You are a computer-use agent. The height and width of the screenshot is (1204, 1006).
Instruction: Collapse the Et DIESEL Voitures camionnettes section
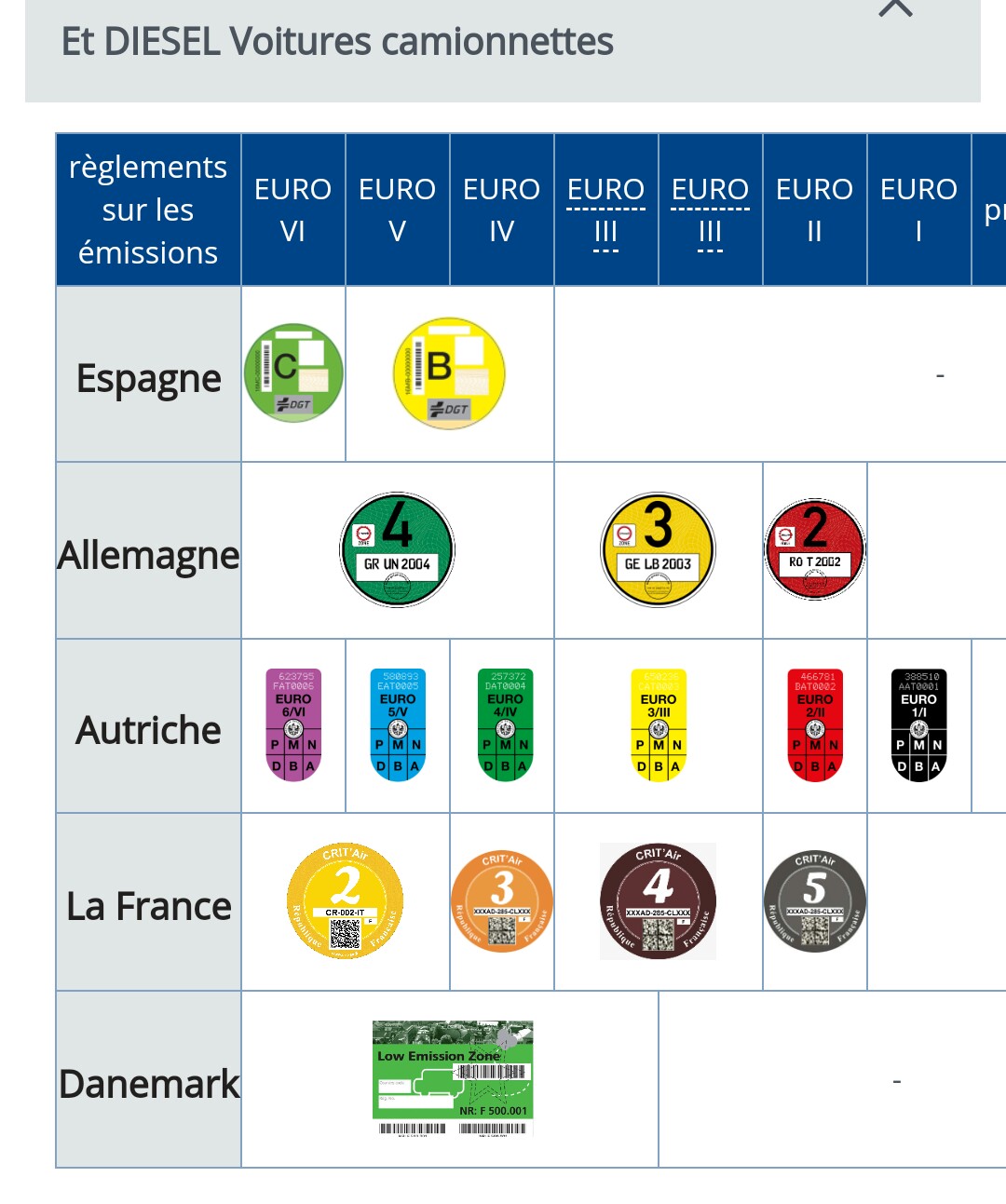[x=895, y=11]
